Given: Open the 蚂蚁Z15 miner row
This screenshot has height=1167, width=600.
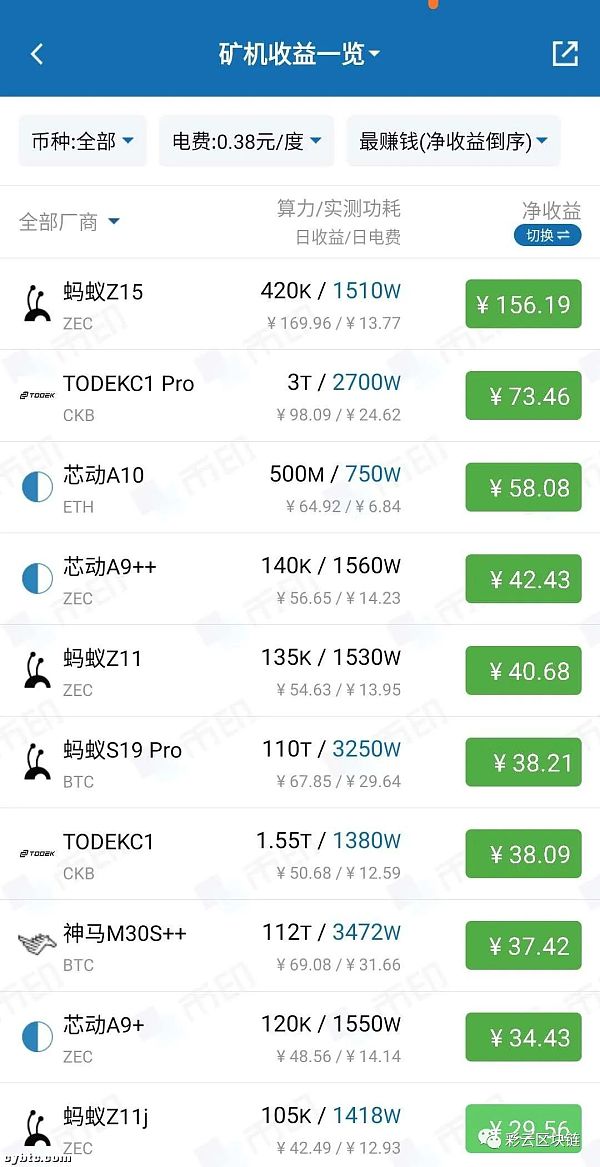Looking at the screenshot, I should [x=300, y=304].
